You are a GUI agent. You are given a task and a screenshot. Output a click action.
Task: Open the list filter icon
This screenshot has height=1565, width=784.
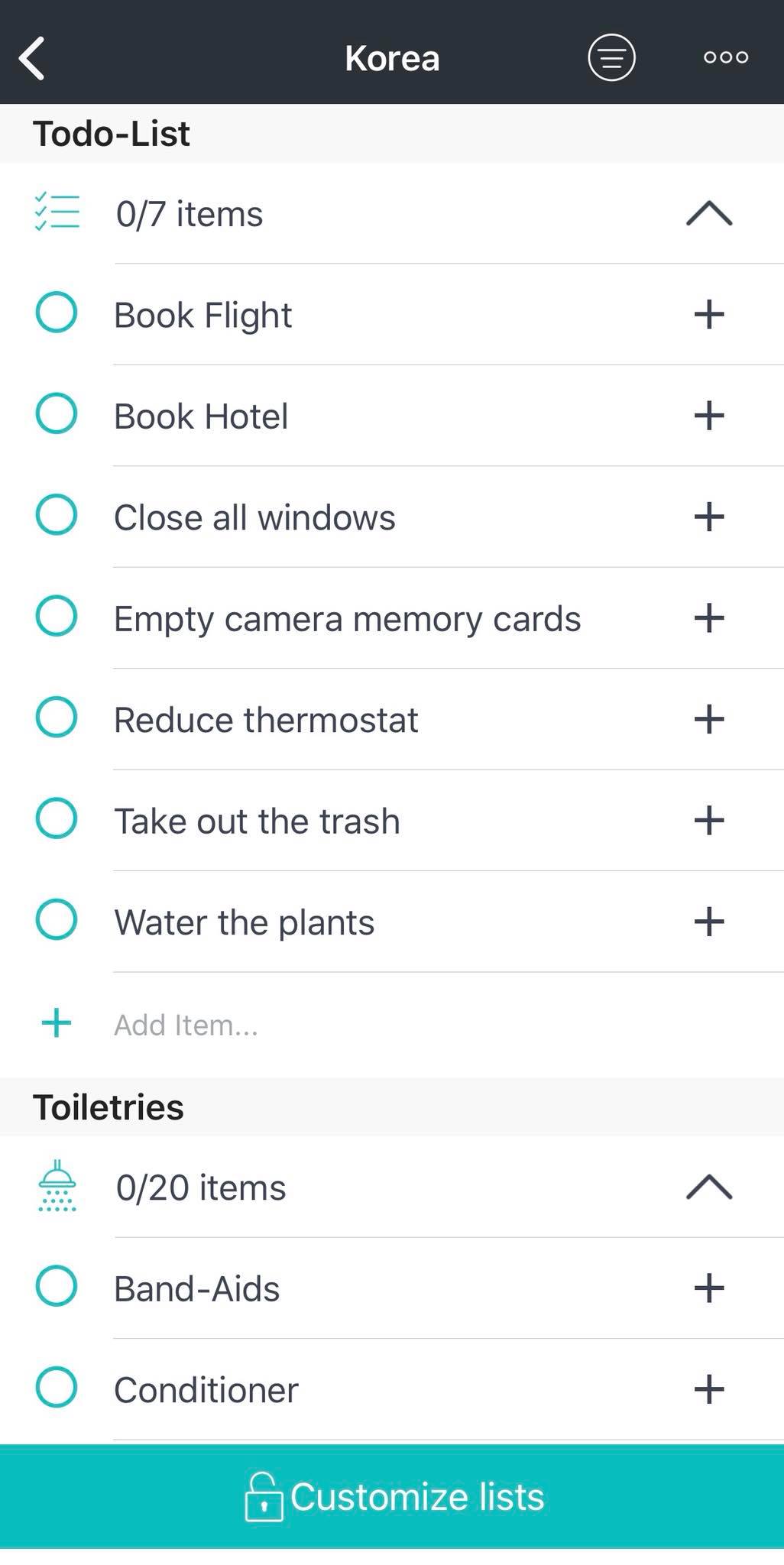611,57
